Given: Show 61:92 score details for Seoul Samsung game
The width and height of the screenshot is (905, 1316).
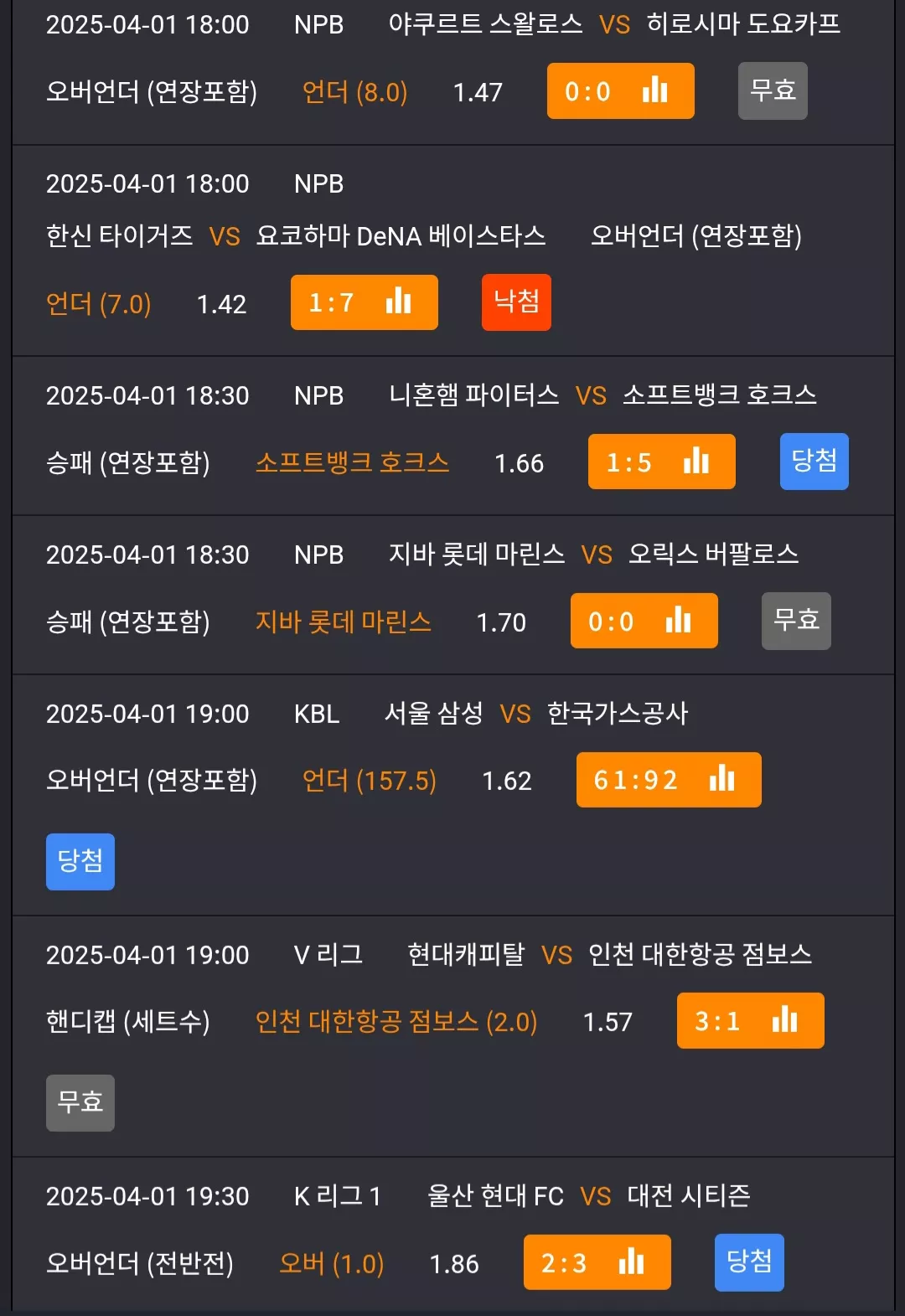Looking at the screenshot, I should (x=669, y=780).
